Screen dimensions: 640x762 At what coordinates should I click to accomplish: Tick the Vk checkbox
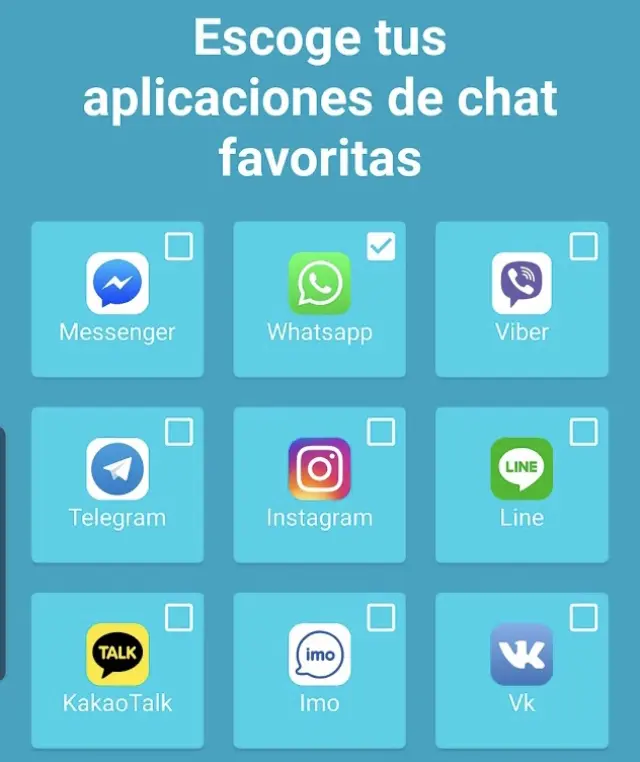pyautogui.click(x=583, y=618)
